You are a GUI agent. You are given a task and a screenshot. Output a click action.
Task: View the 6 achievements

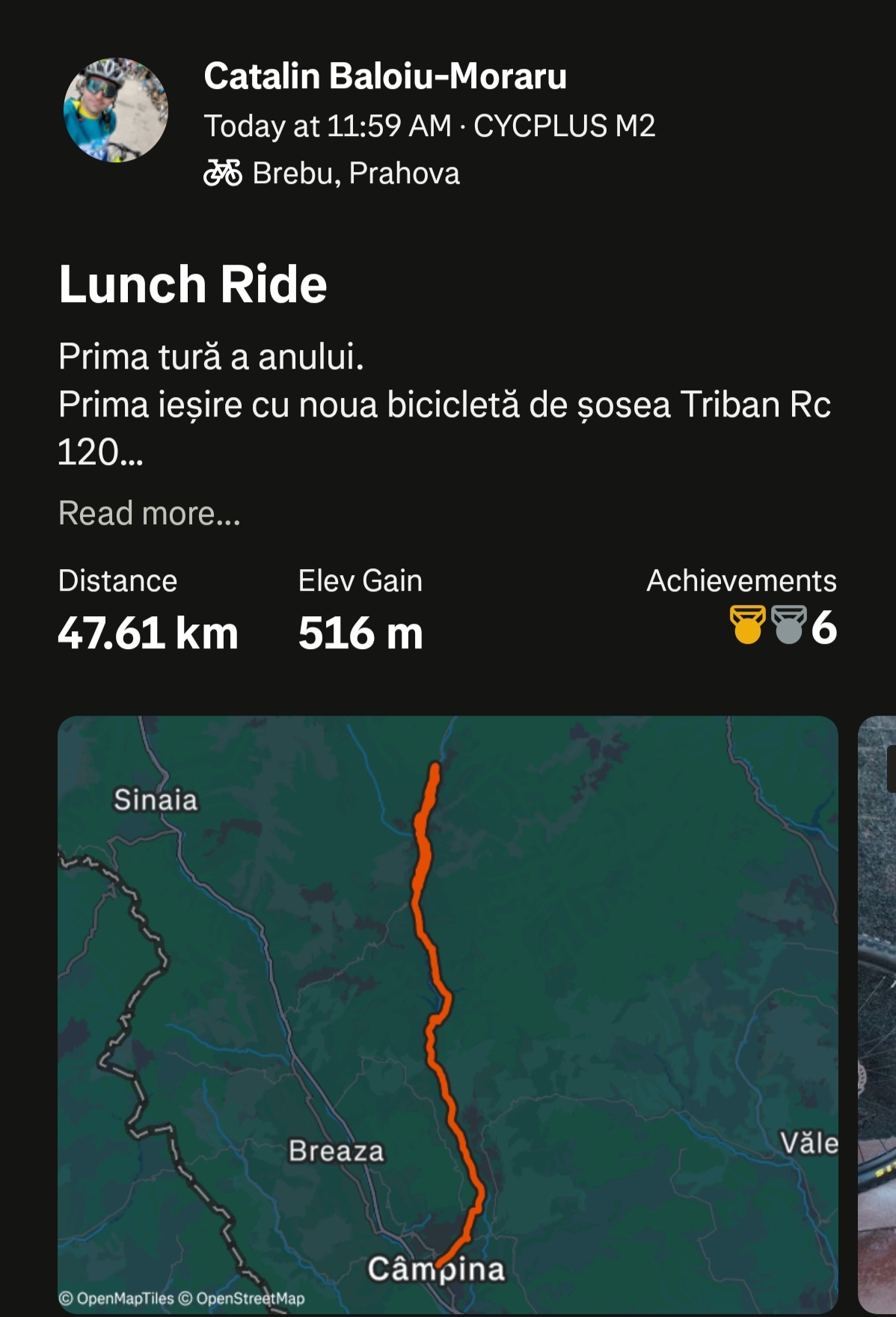(x=782, y=626)
